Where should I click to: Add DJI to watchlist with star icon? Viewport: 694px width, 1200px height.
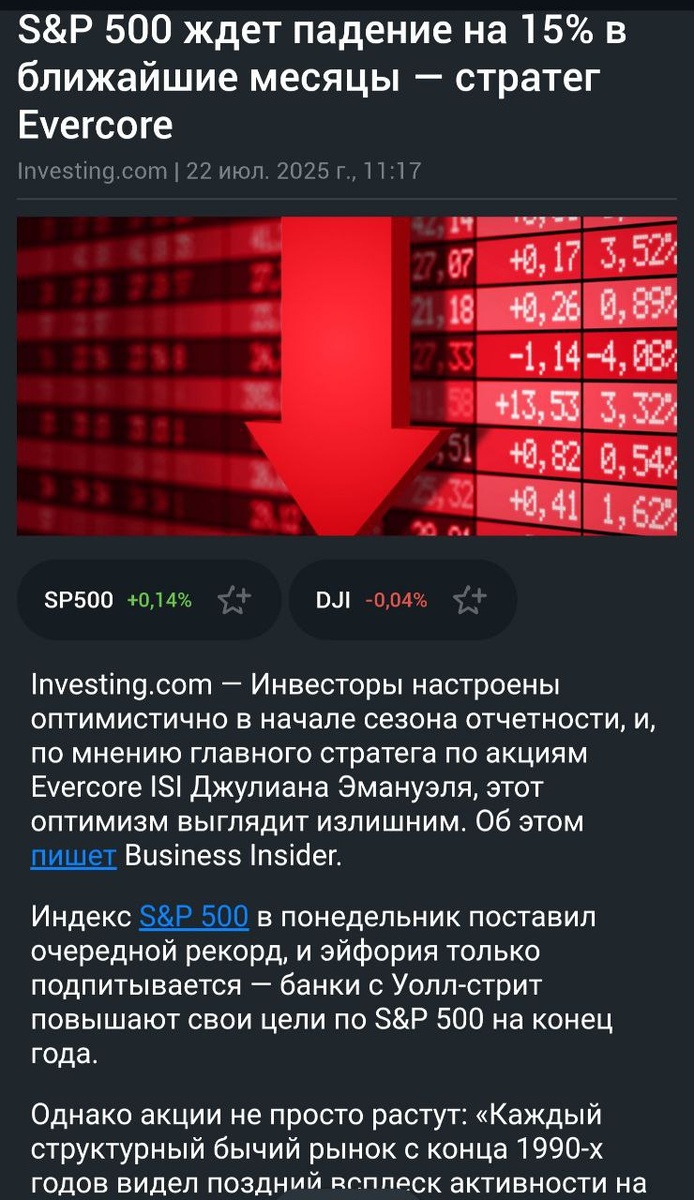(x=469, y=600)
